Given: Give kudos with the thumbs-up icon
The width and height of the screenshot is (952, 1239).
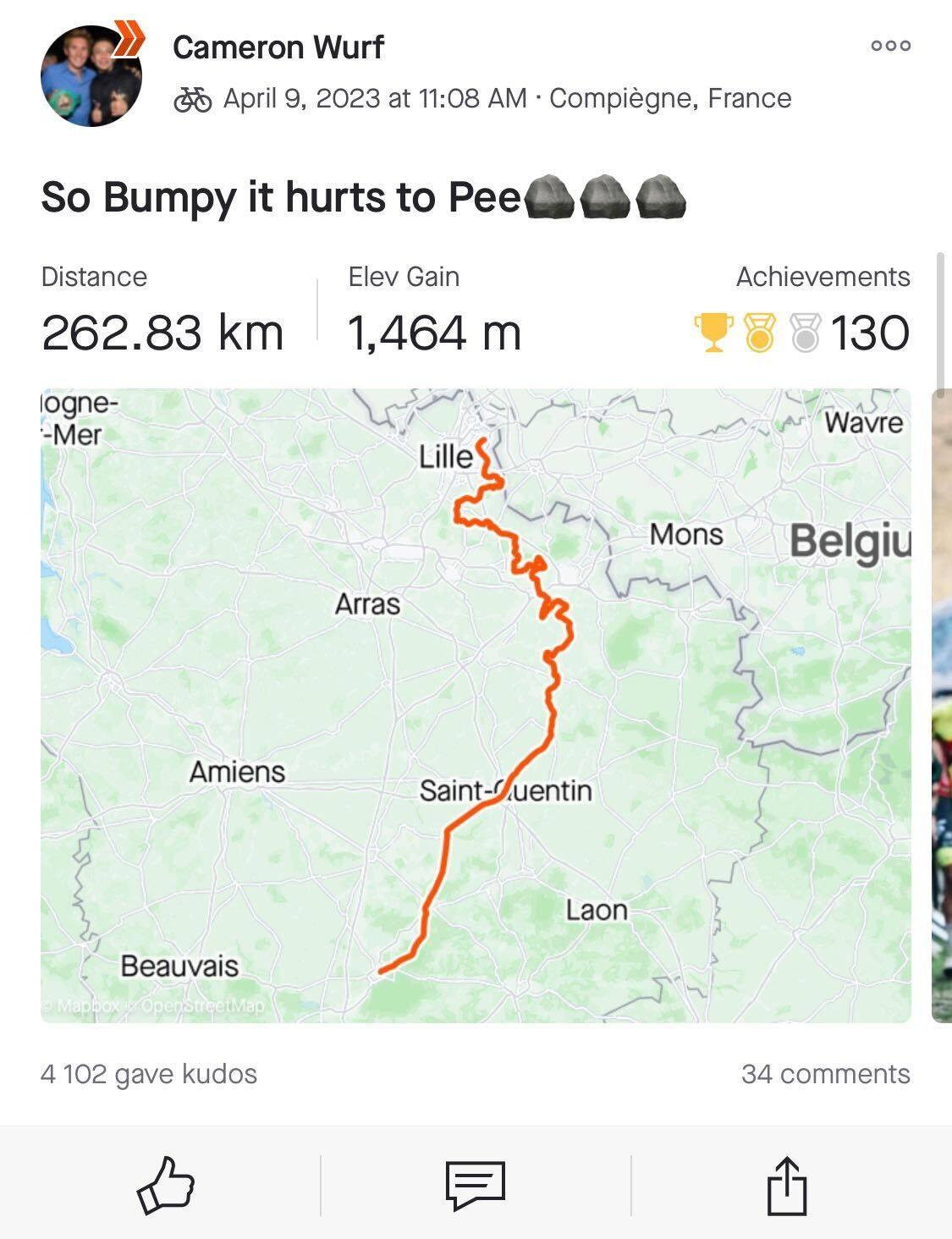Looking at the screenshot, I should (x=166, y=1185).
